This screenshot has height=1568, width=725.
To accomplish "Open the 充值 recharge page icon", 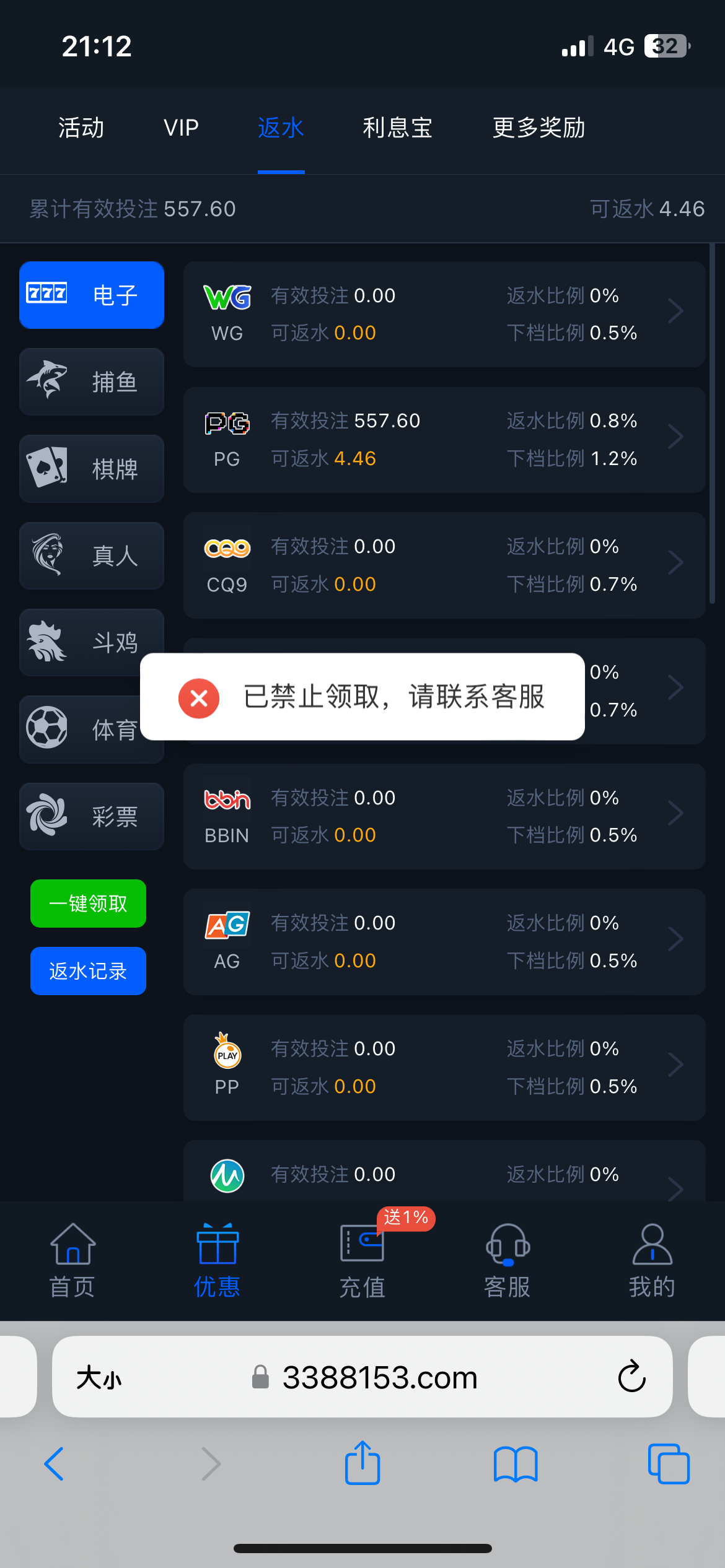I will (362, 1245).
